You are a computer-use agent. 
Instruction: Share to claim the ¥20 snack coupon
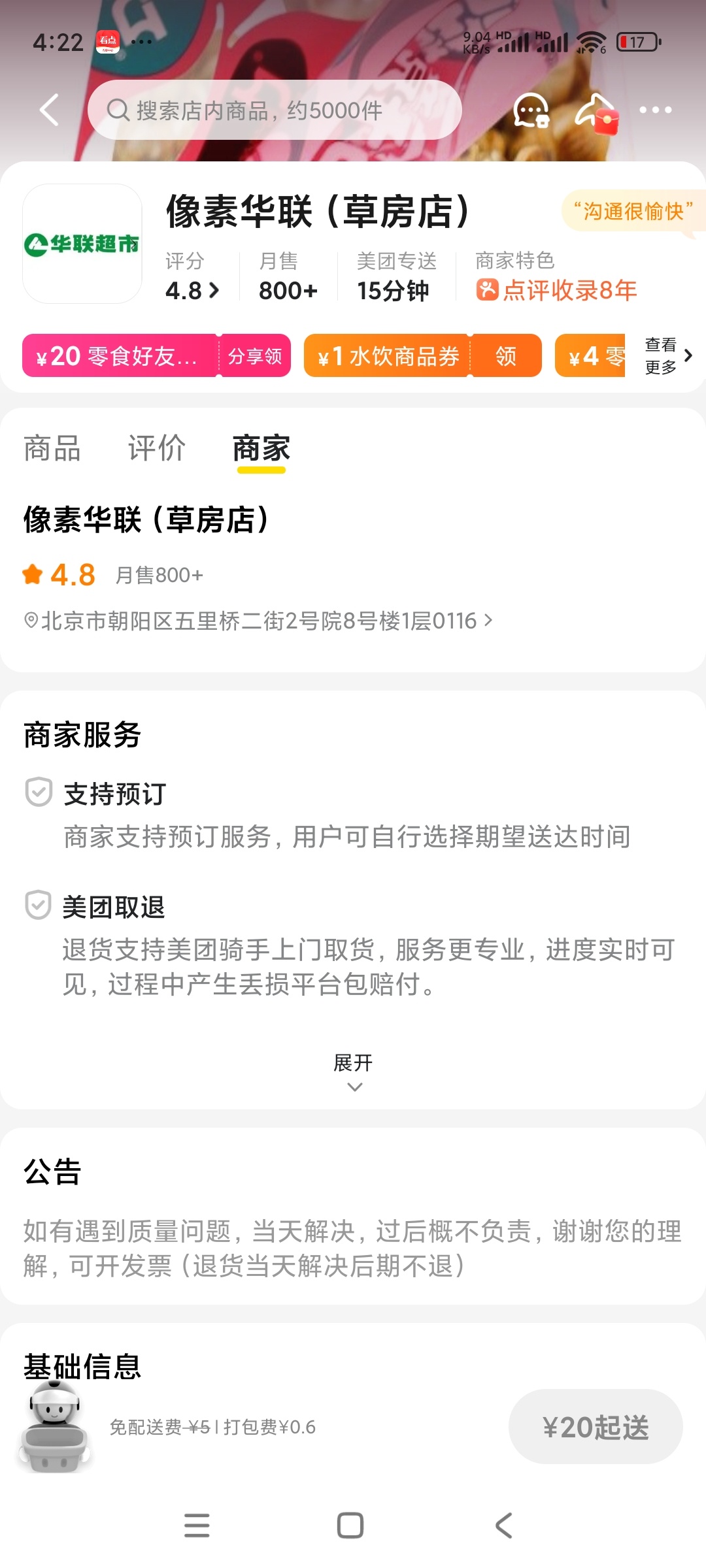pos(254,356)
